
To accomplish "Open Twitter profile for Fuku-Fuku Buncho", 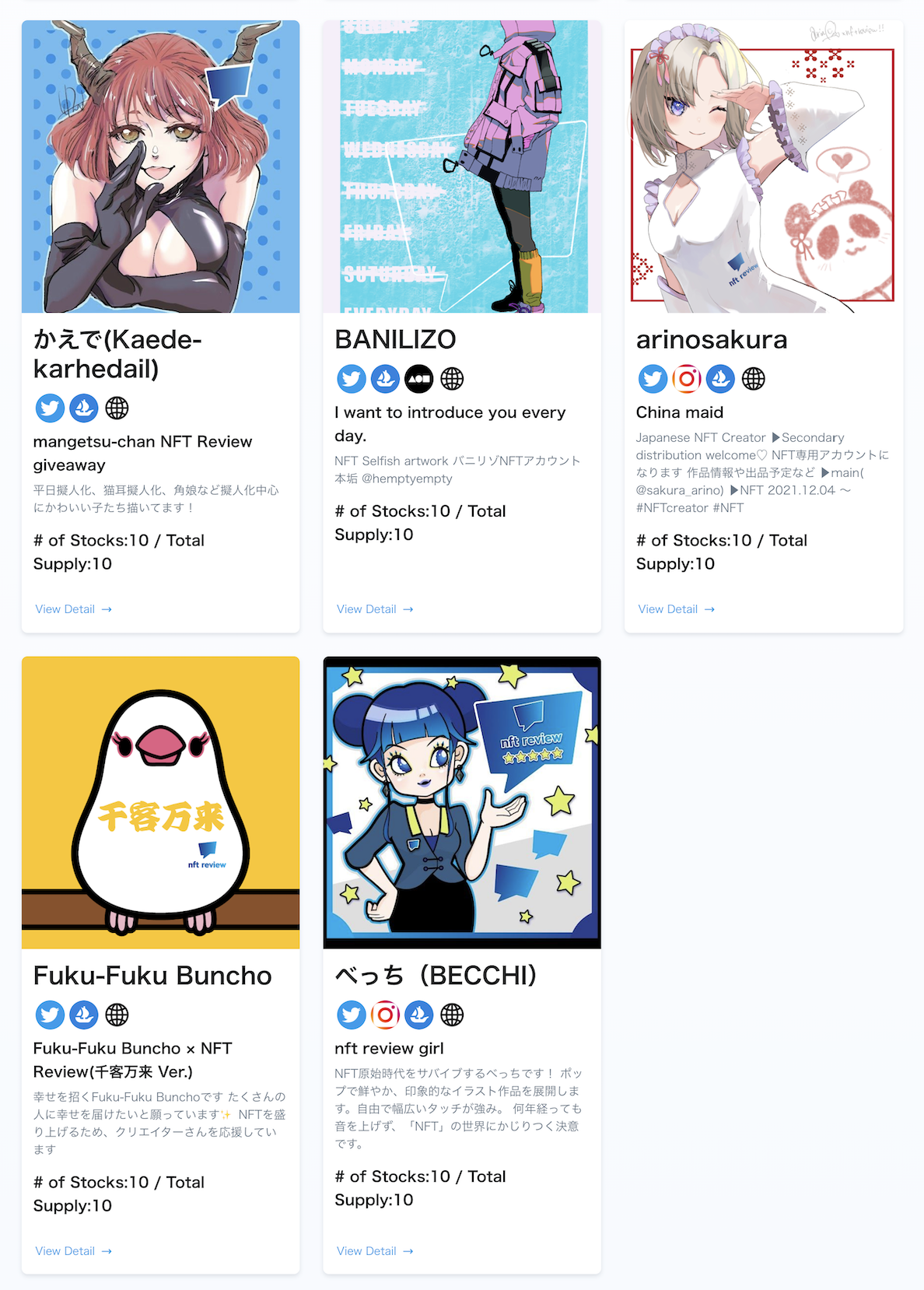I will (50, 1015).
